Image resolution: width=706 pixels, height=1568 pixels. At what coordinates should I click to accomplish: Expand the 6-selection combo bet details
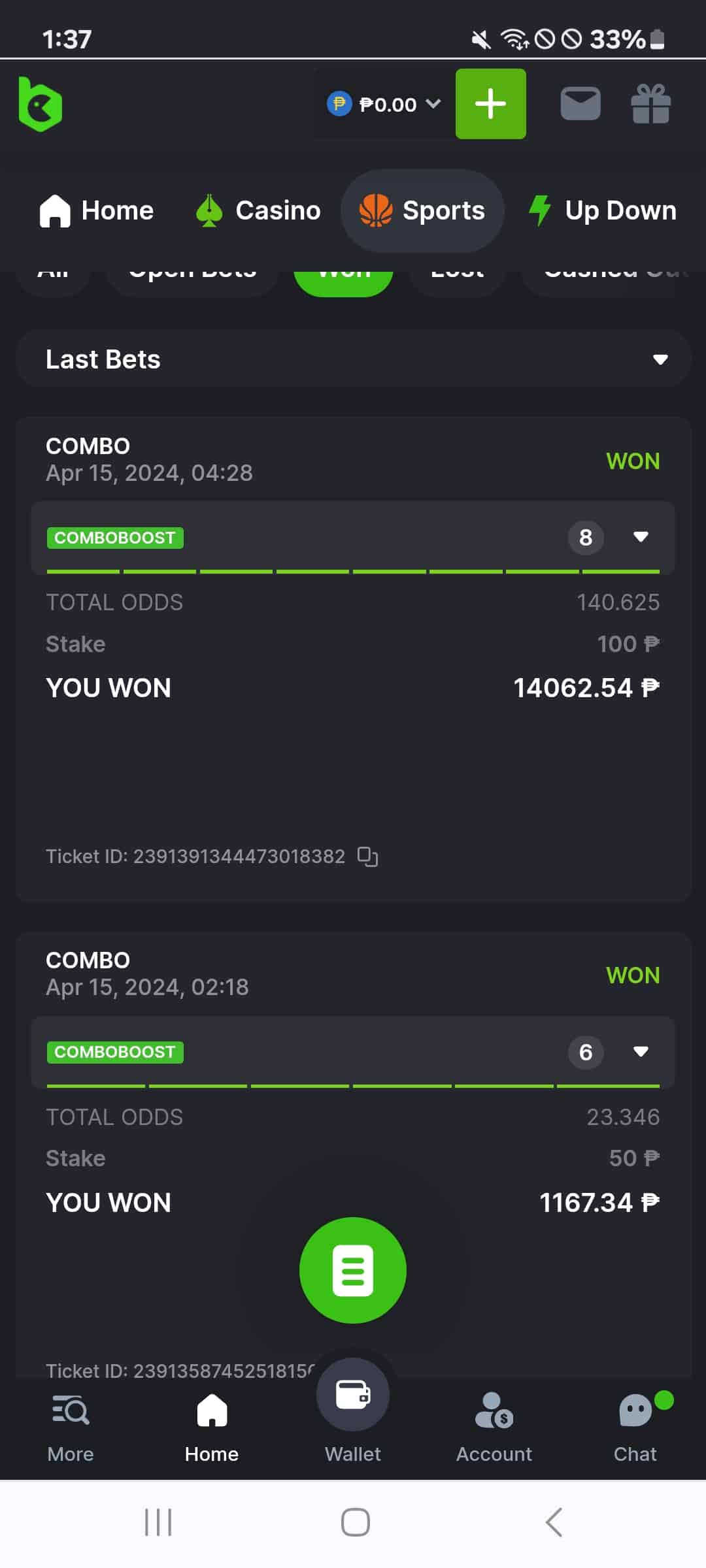click(x=641, y=1051)
